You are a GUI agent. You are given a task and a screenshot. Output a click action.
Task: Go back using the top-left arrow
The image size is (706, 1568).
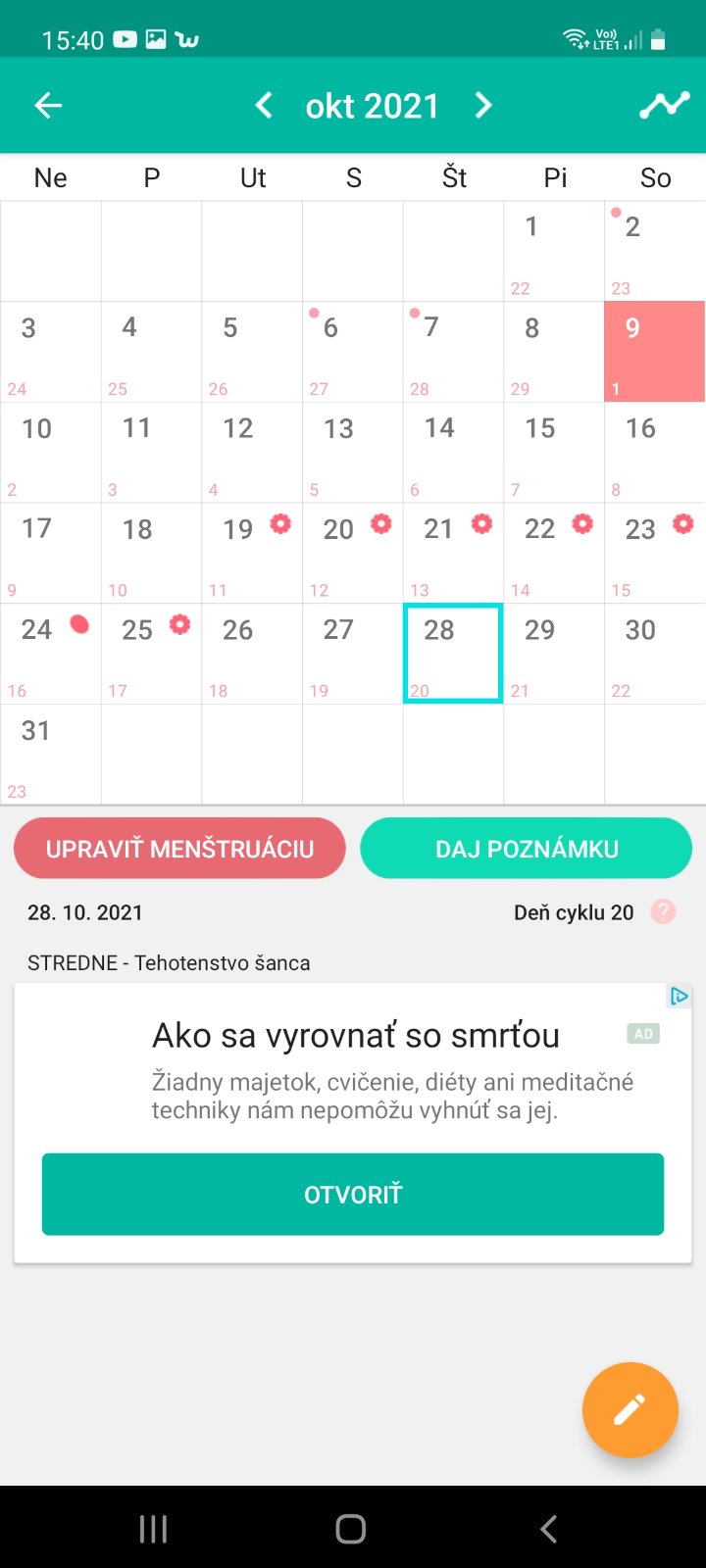point(48,106)
